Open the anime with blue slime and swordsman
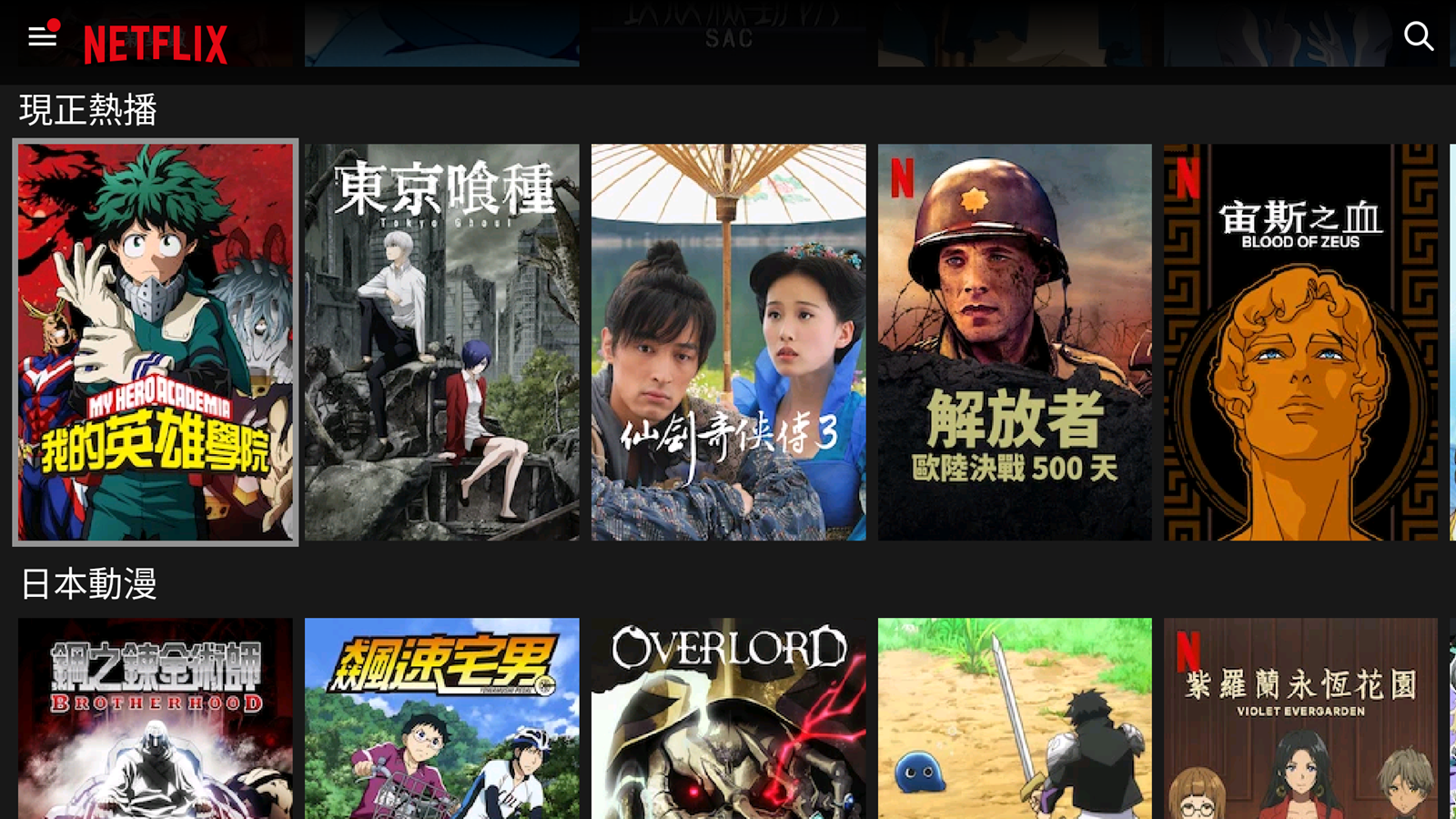The height and width of the screenshot is (819, 1456). 1015,719
